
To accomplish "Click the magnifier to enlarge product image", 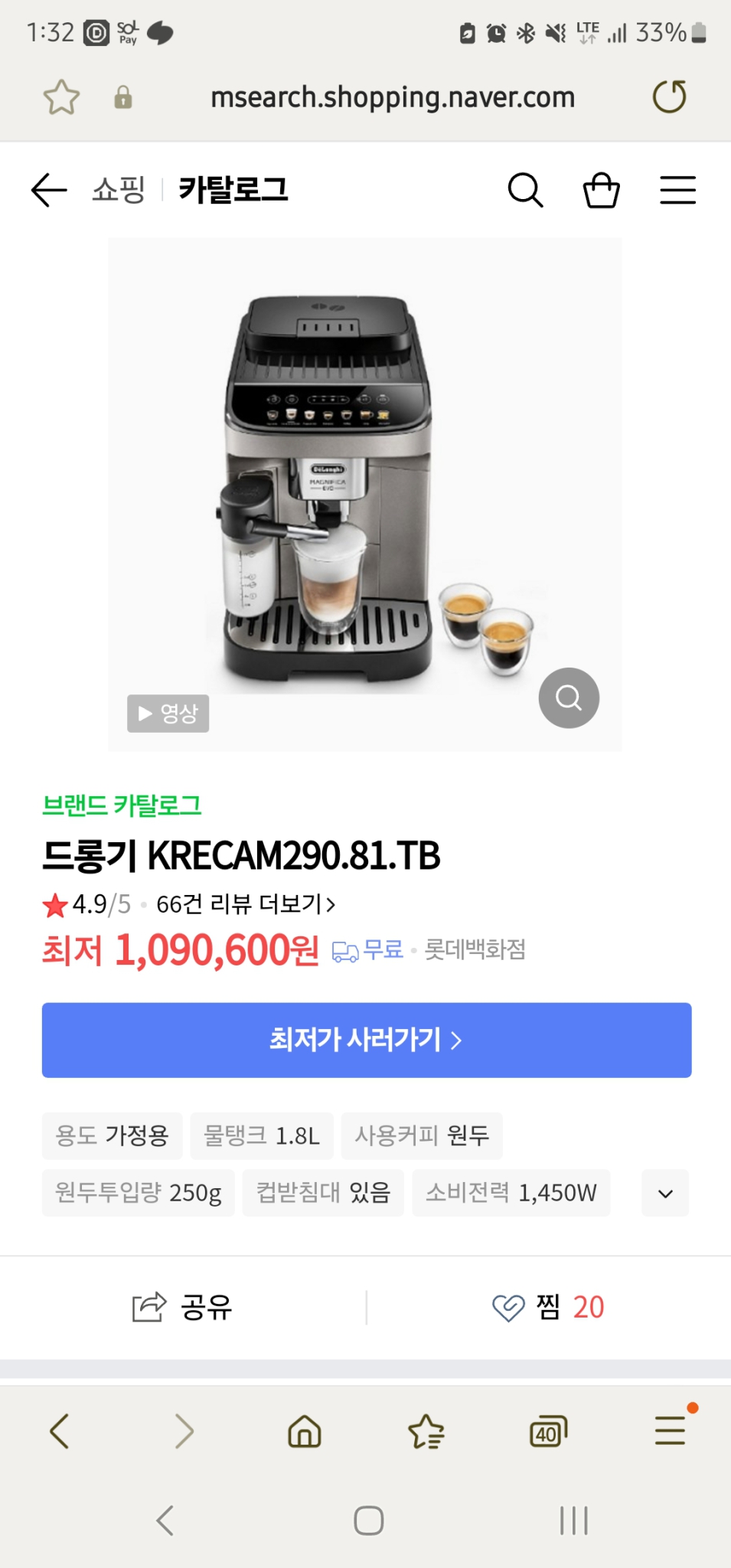I will click(569, 697).
